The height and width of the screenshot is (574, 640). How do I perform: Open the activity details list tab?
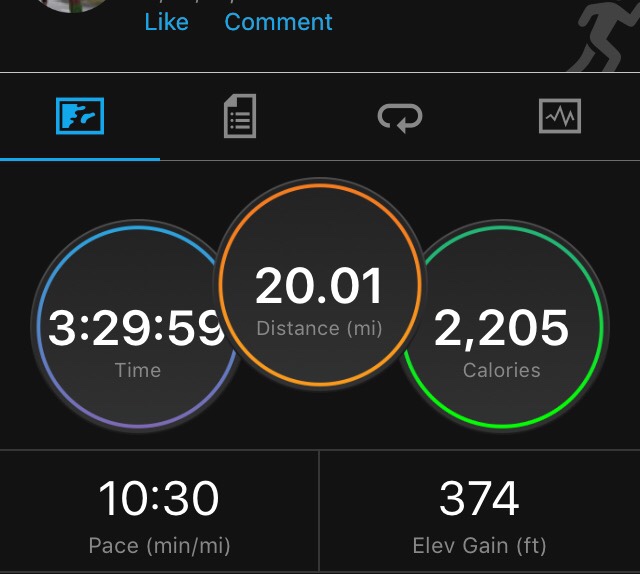[x=240, y=116]
